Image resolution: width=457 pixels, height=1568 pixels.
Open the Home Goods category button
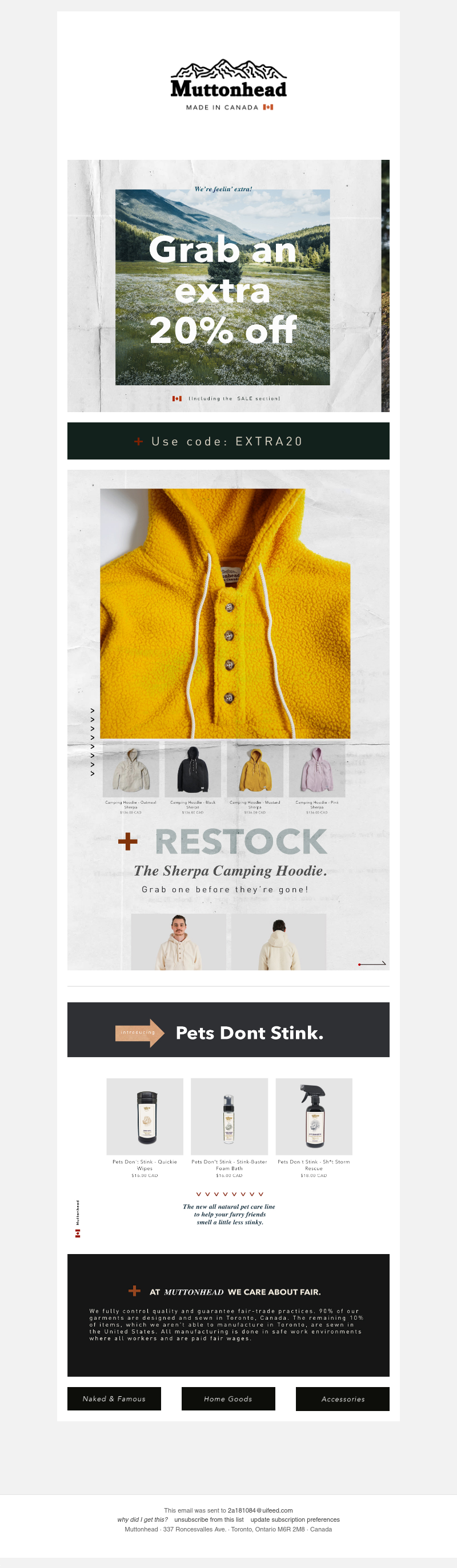[228, 1399]
